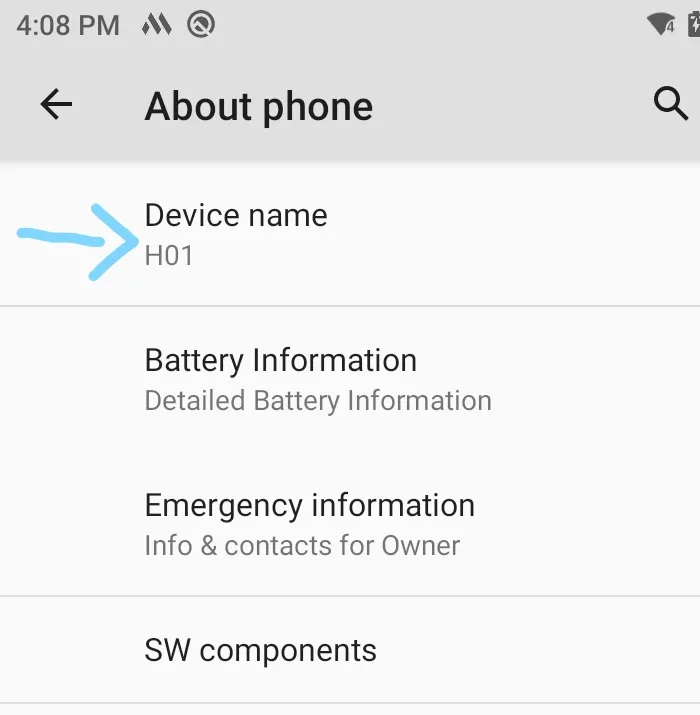This screenshot has width=700, height=715.
Task: Open SW components
Action: click(x=261, y=650)
